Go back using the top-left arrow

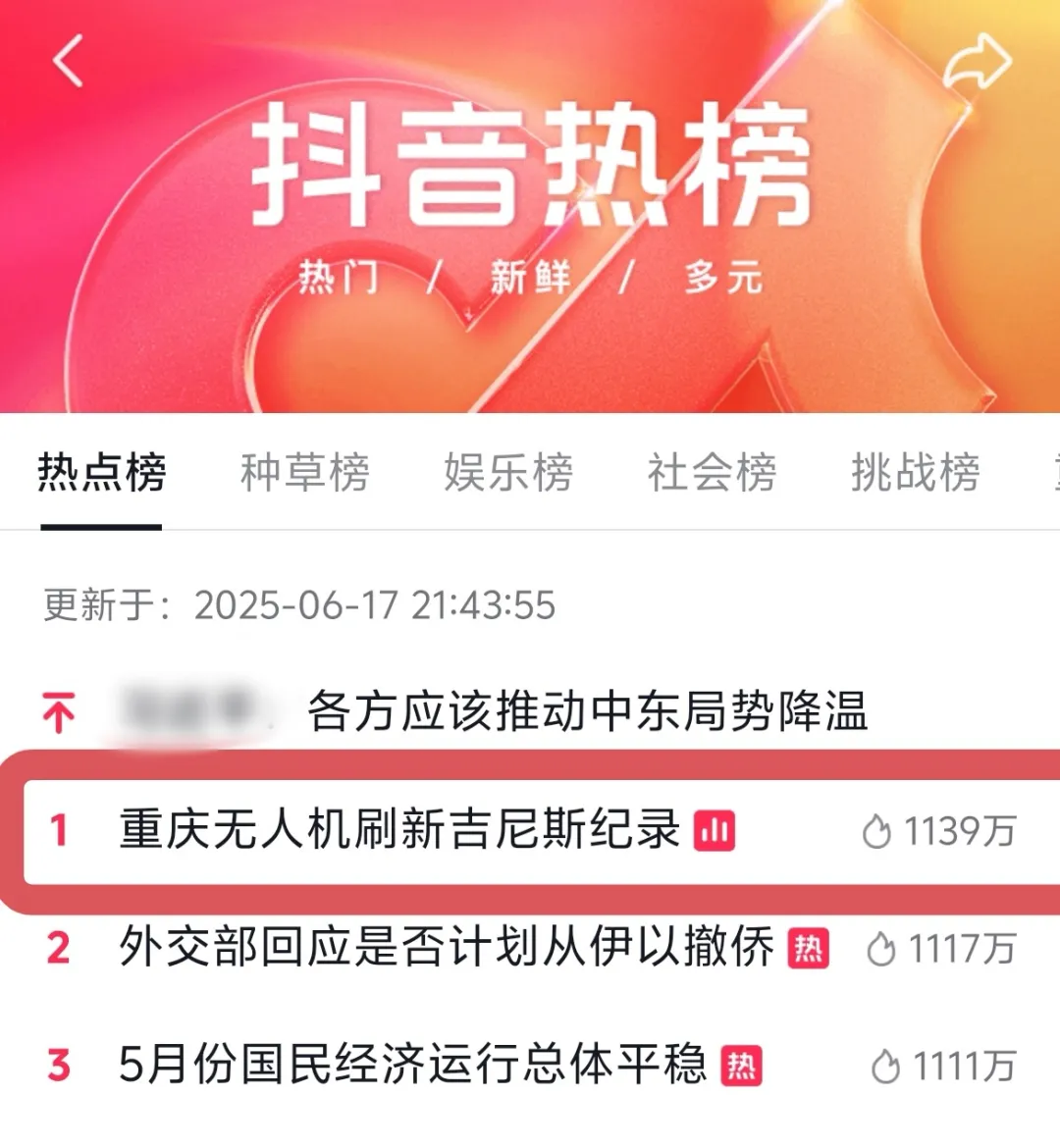pos(68,61)
